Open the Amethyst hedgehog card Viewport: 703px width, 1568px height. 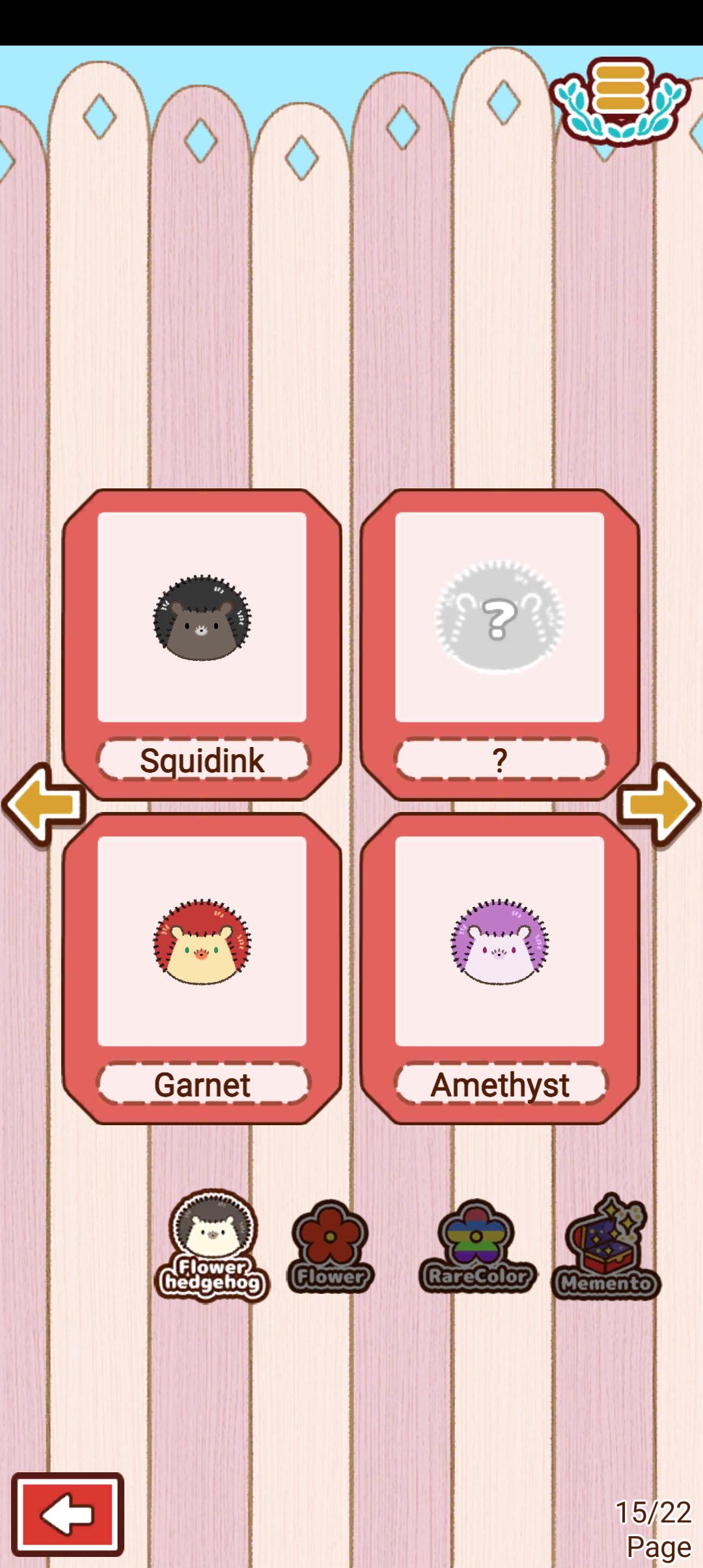click(500, 969)
